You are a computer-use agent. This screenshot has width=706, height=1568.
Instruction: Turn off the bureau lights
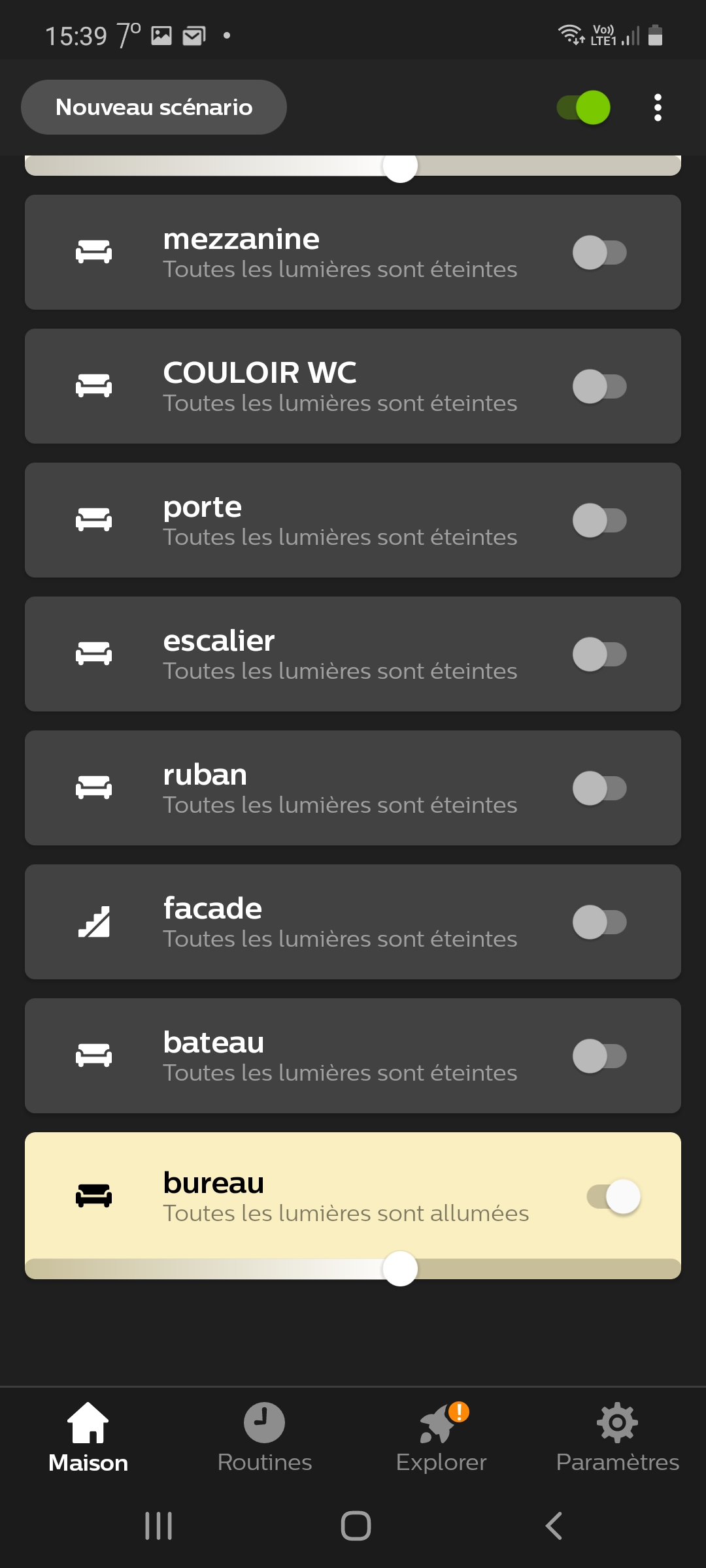pyautogui.click(x=613, y=1197)
